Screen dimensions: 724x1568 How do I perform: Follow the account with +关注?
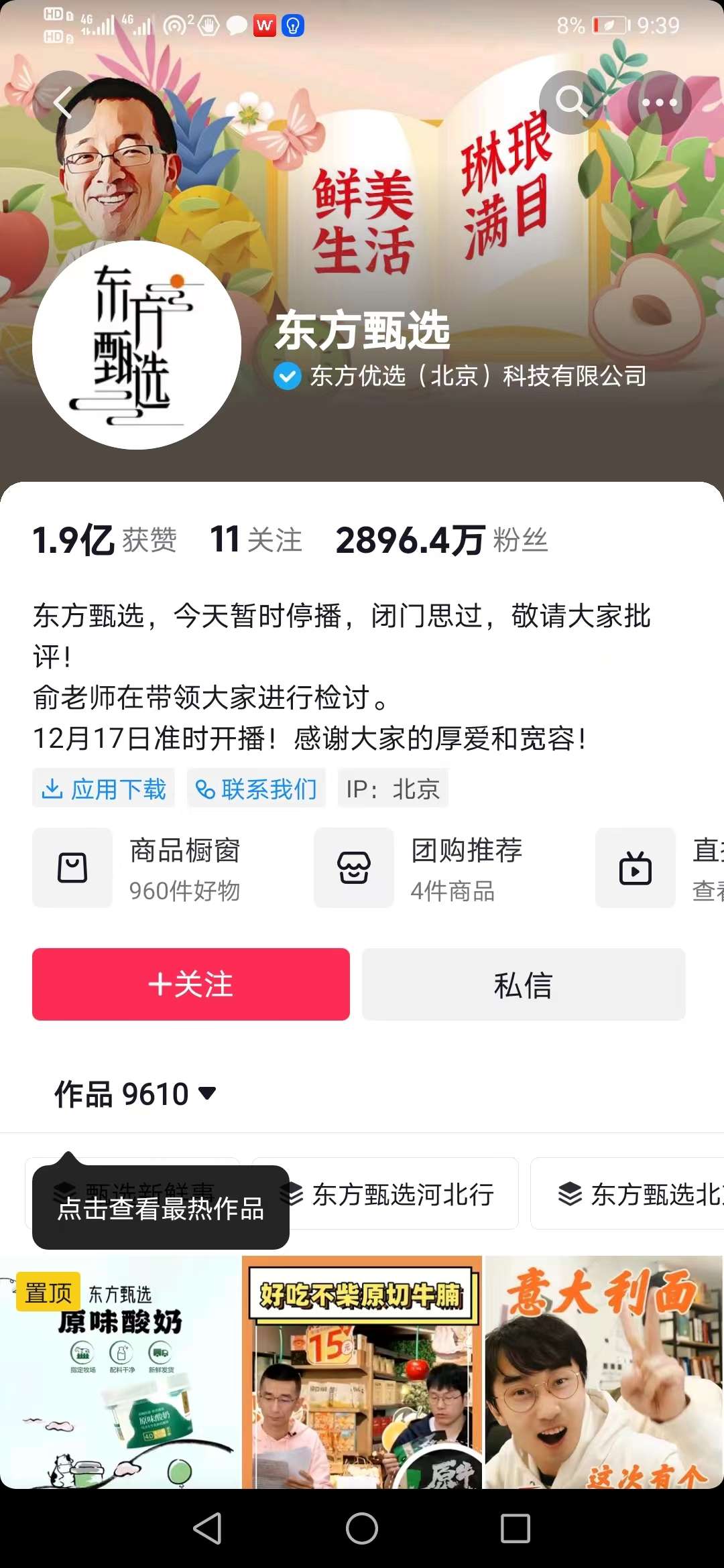191,984
